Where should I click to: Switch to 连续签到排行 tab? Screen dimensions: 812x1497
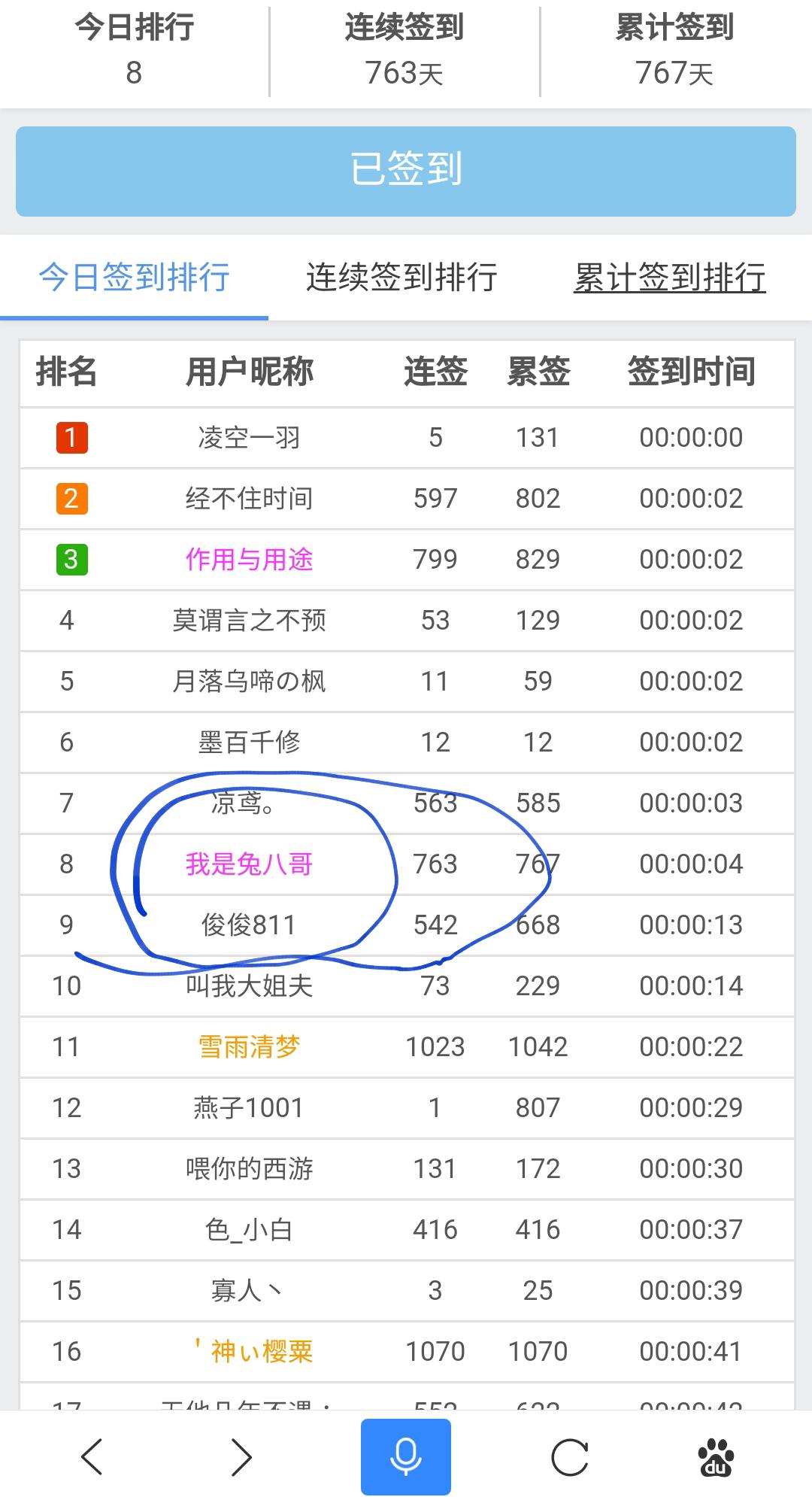[x=401, y=278]
